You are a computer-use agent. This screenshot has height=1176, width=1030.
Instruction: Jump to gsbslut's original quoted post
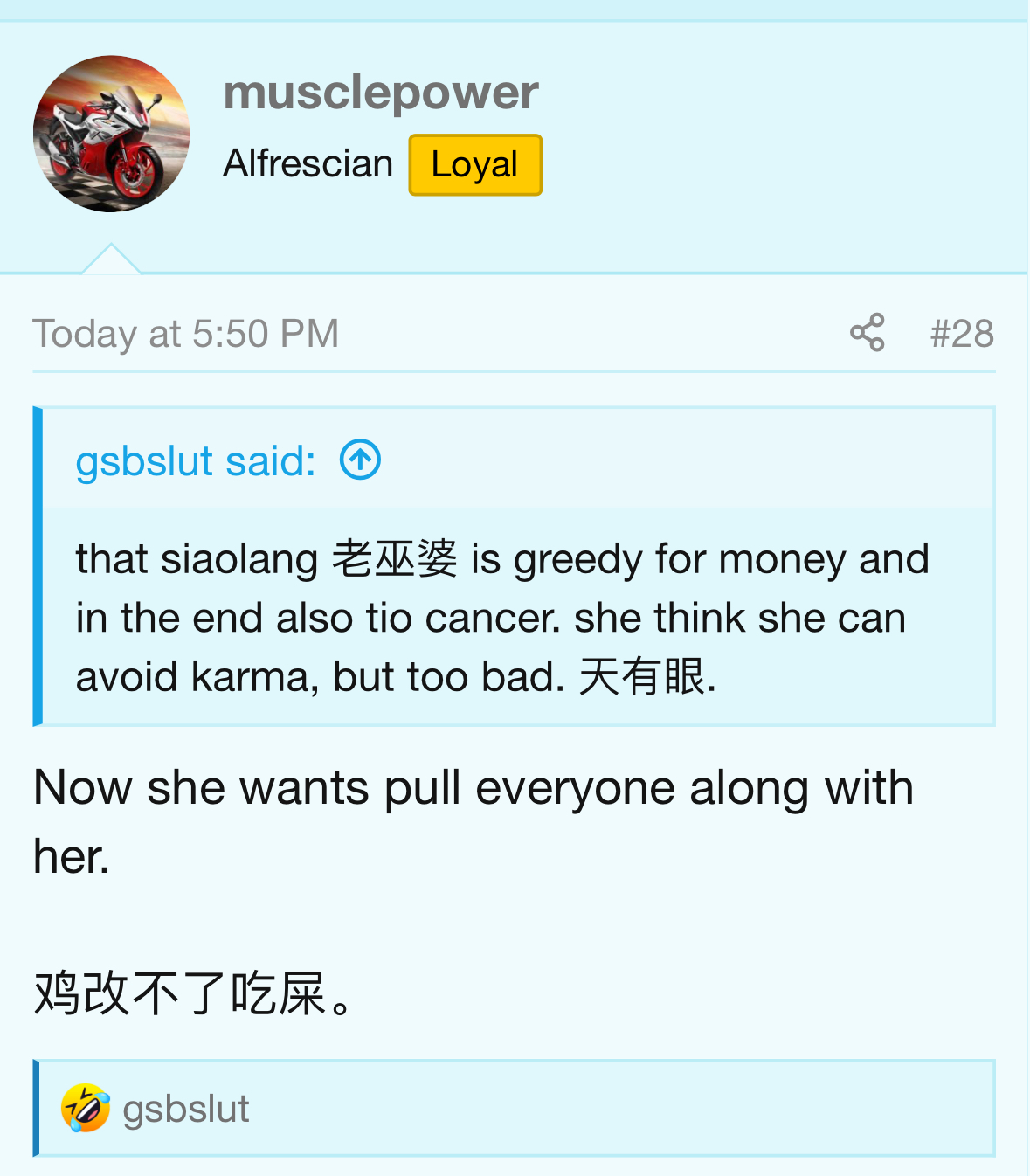(360, 460)
